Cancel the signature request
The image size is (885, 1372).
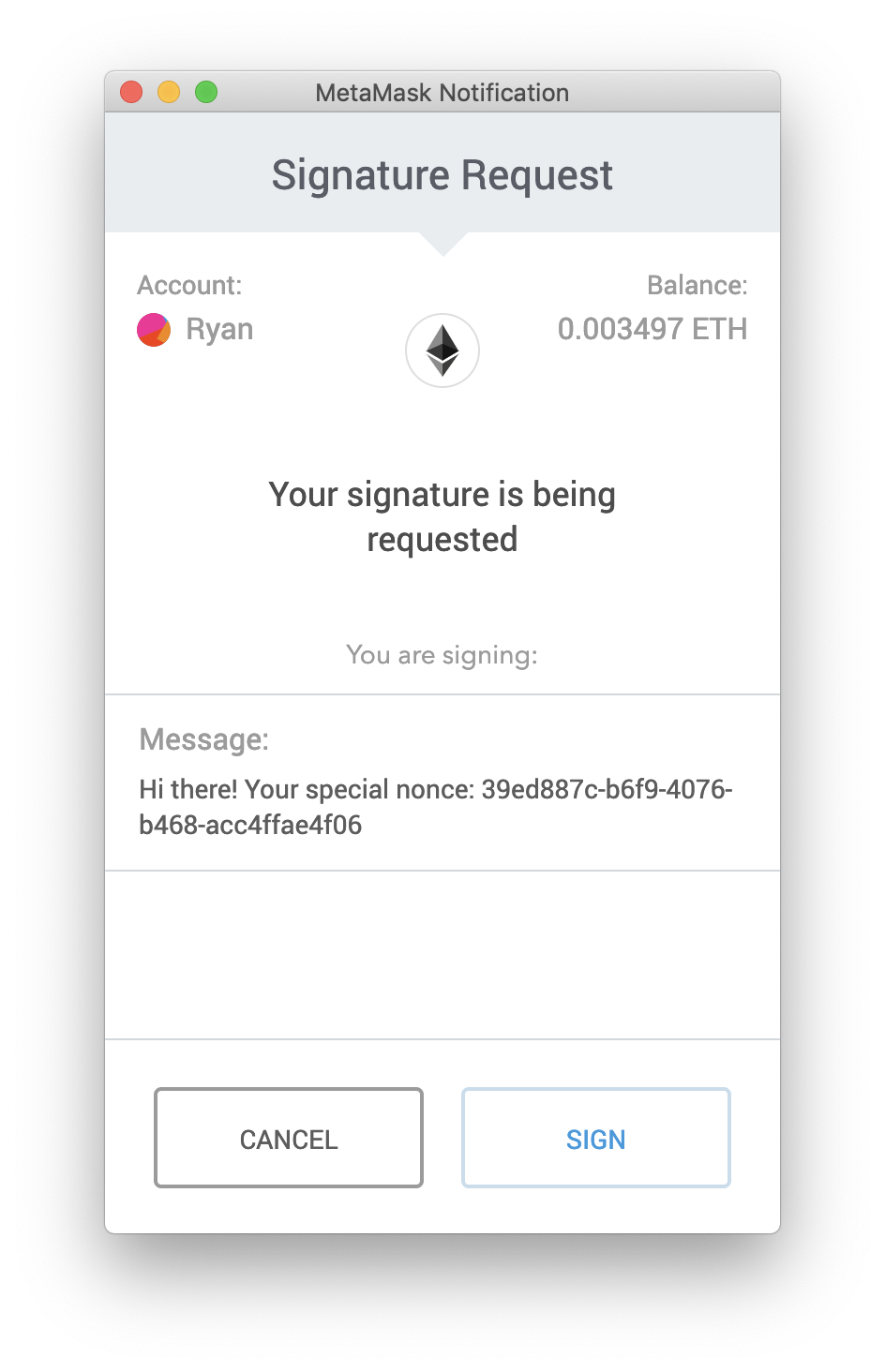[289, 1138]
